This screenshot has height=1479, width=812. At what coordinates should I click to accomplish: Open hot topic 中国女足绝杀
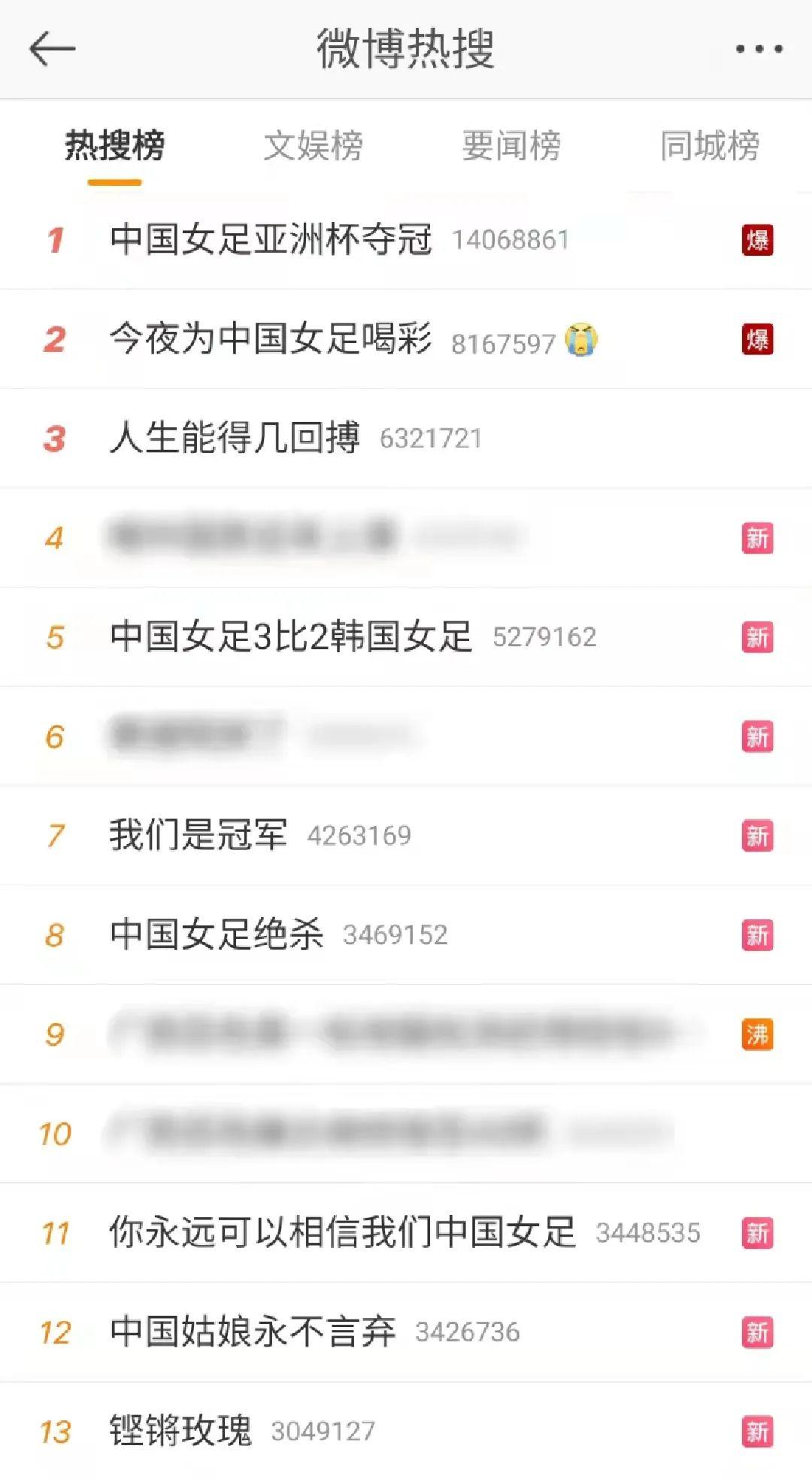(x=217, y=935)
